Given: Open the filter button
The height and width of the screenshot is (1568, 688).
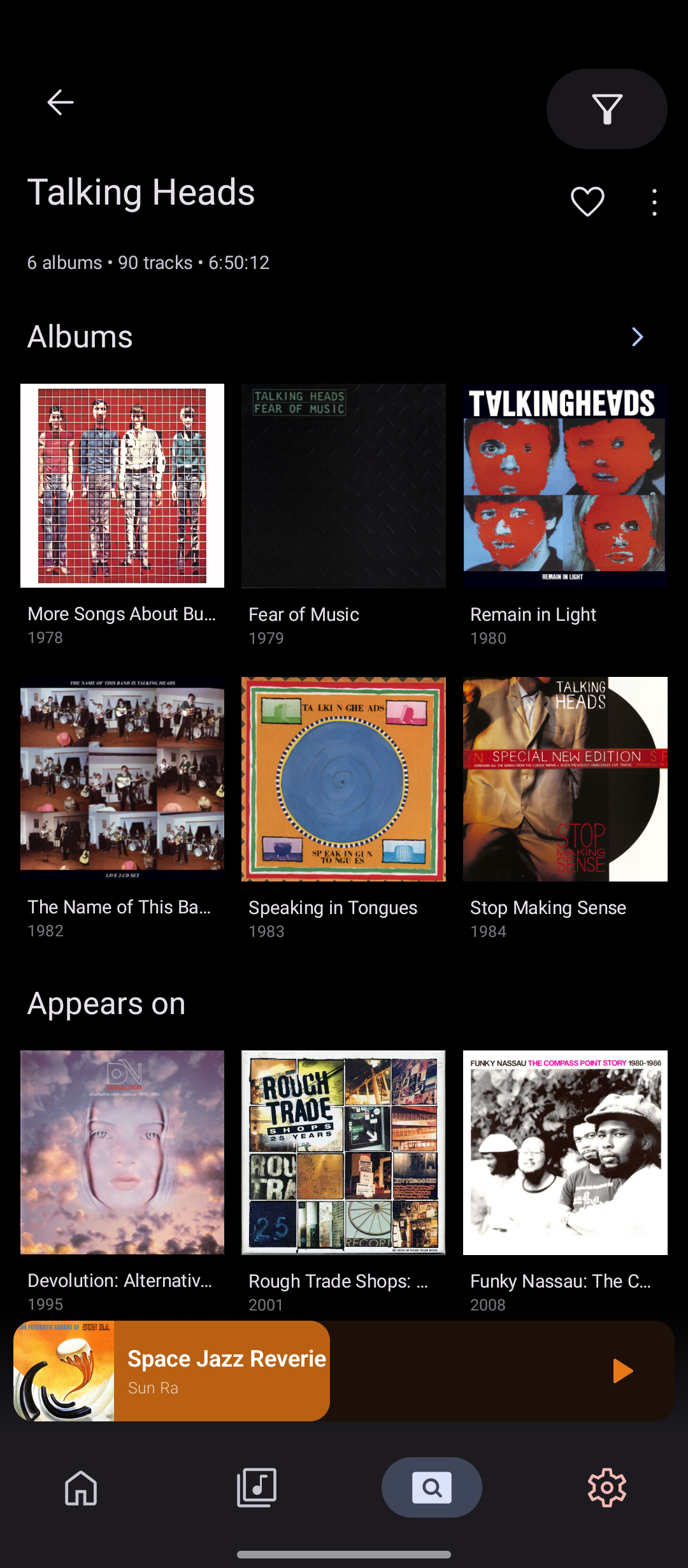Looking at the screenshot, I should click(606, 109).
